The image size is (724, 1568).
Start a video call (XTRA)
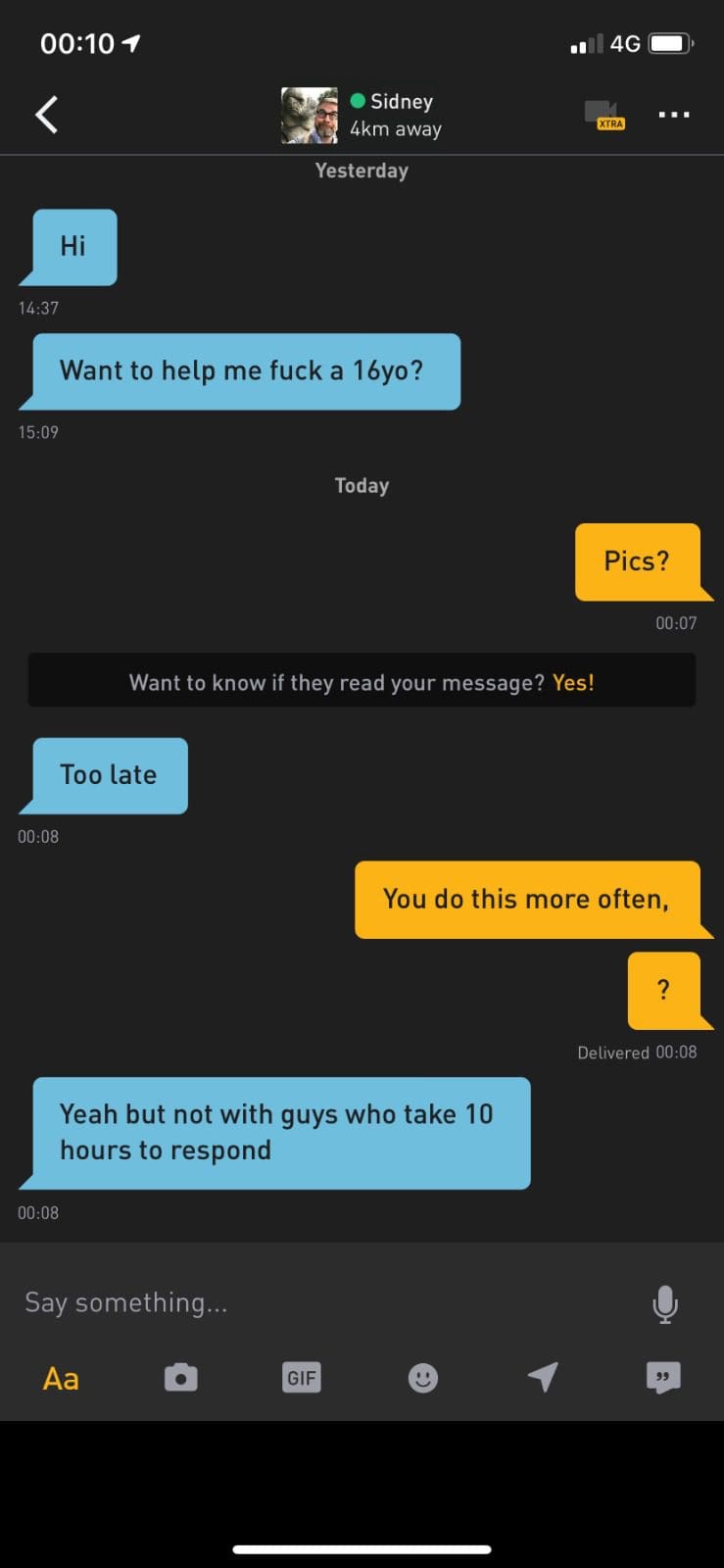pos(603,114)
